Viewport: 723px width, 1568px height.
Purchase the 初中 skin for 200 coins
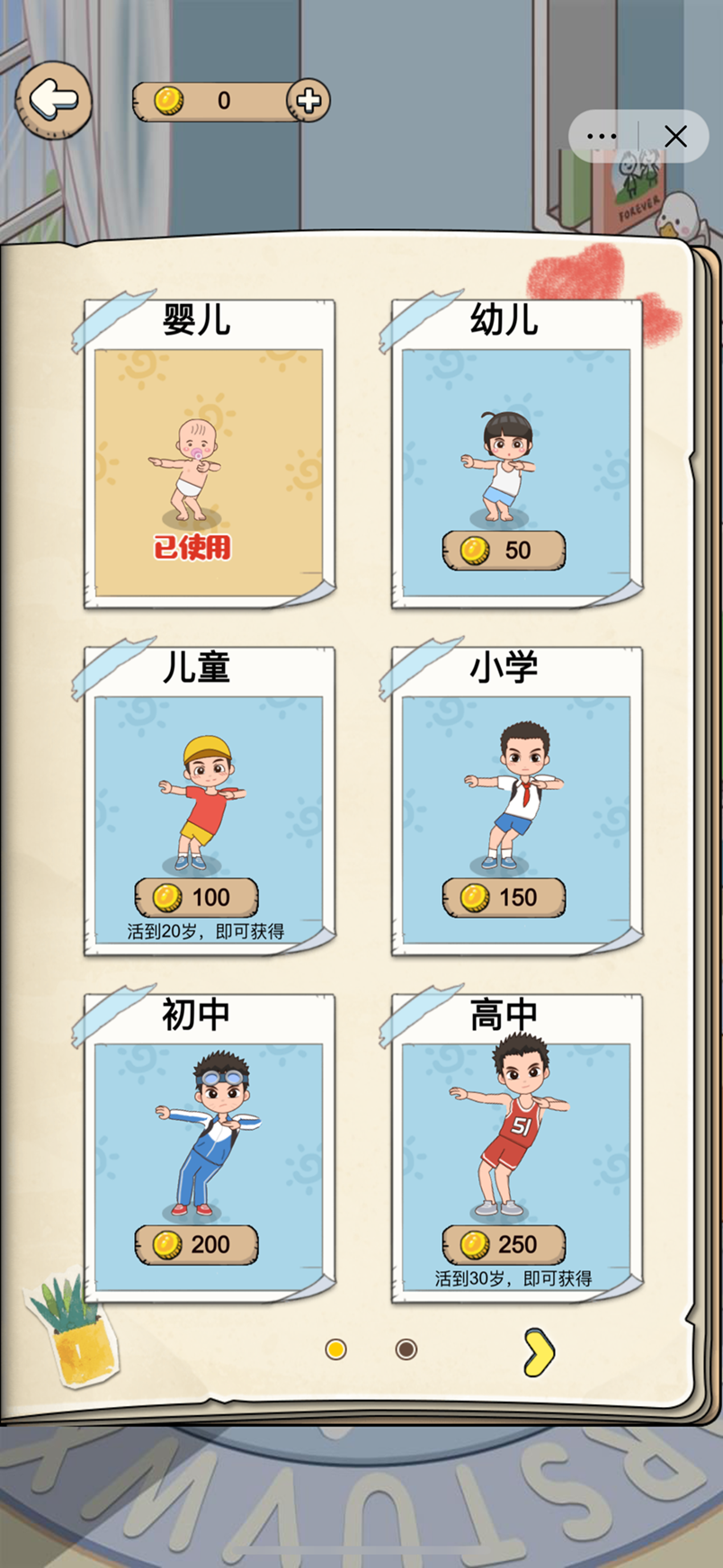point(194,1244)
